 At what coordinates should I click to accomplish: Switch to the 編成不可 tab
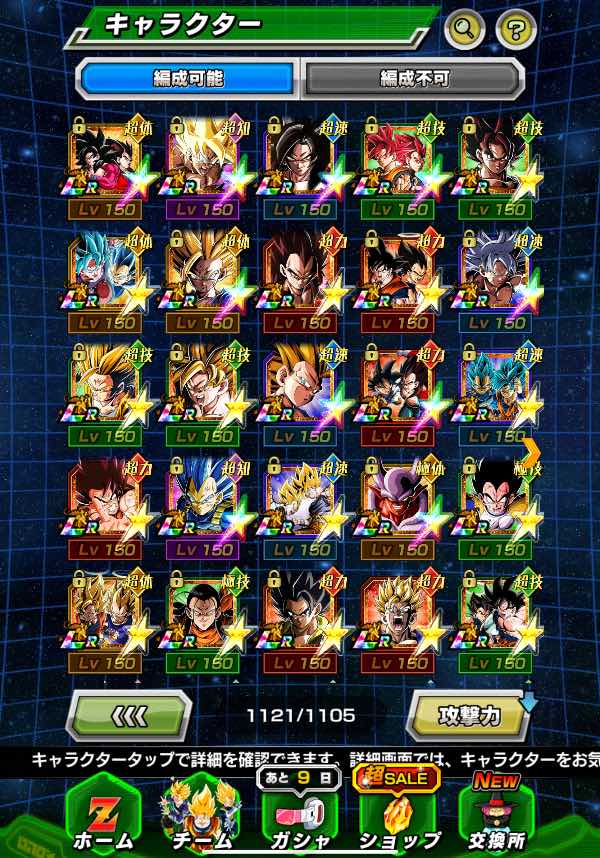tap(412, 78)
